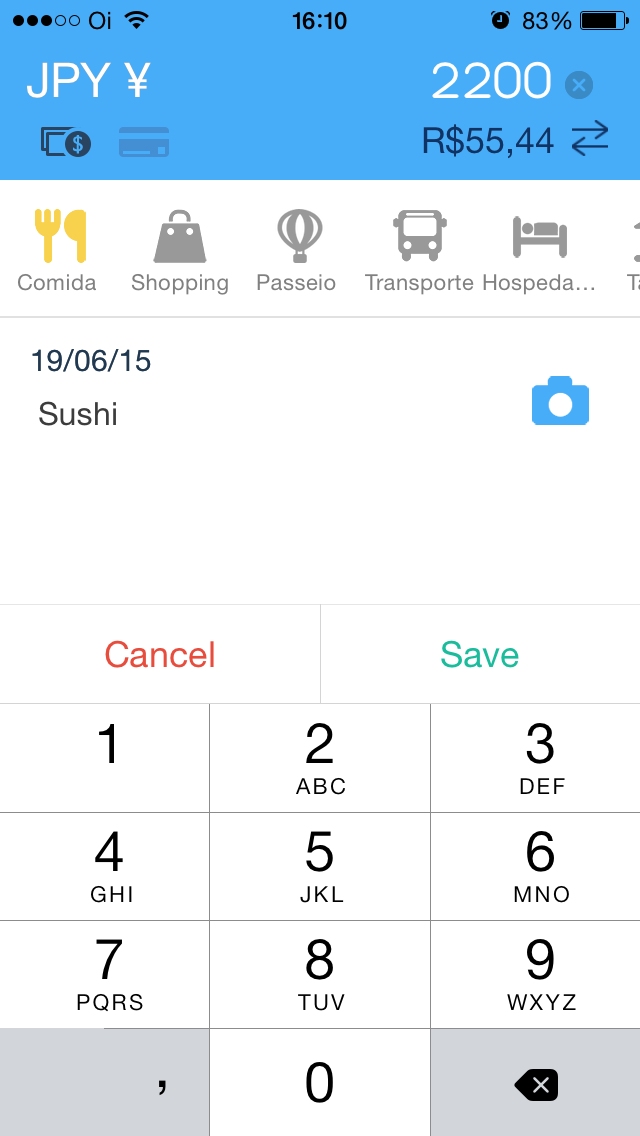Tap the 0 key on the keypad
This screenshot has height=1136, width=640.
pyautogui.click(x=320, y=1083)
